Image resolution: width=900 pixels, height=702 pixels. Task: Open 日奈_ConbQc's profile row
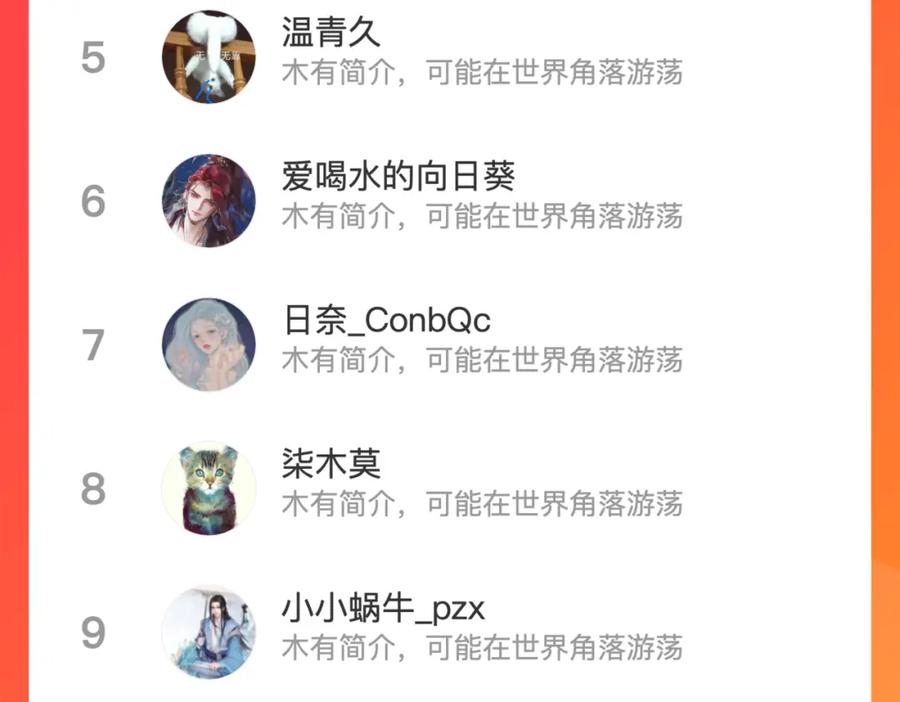(x=450, y=345)
